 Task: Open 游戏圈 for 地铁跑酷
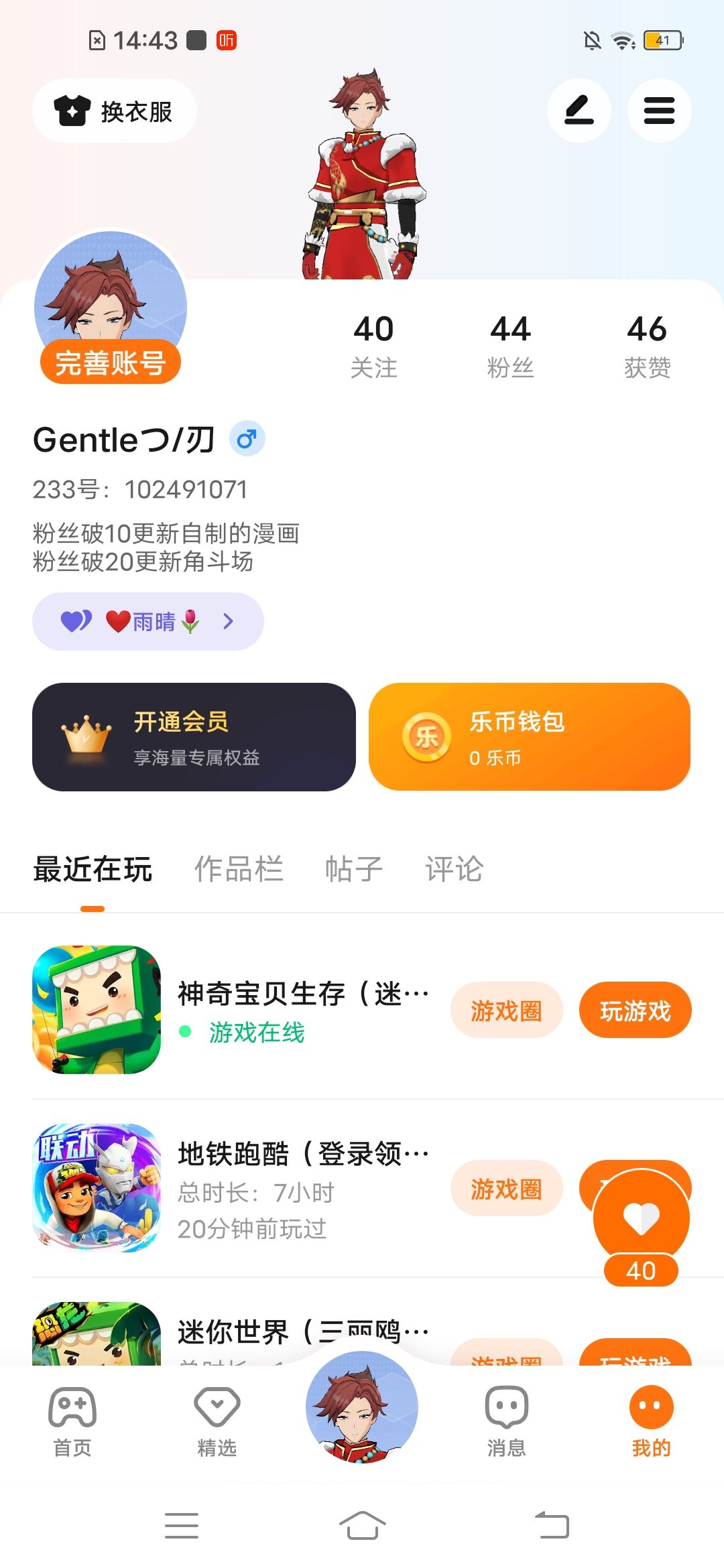pos(506,1189)
